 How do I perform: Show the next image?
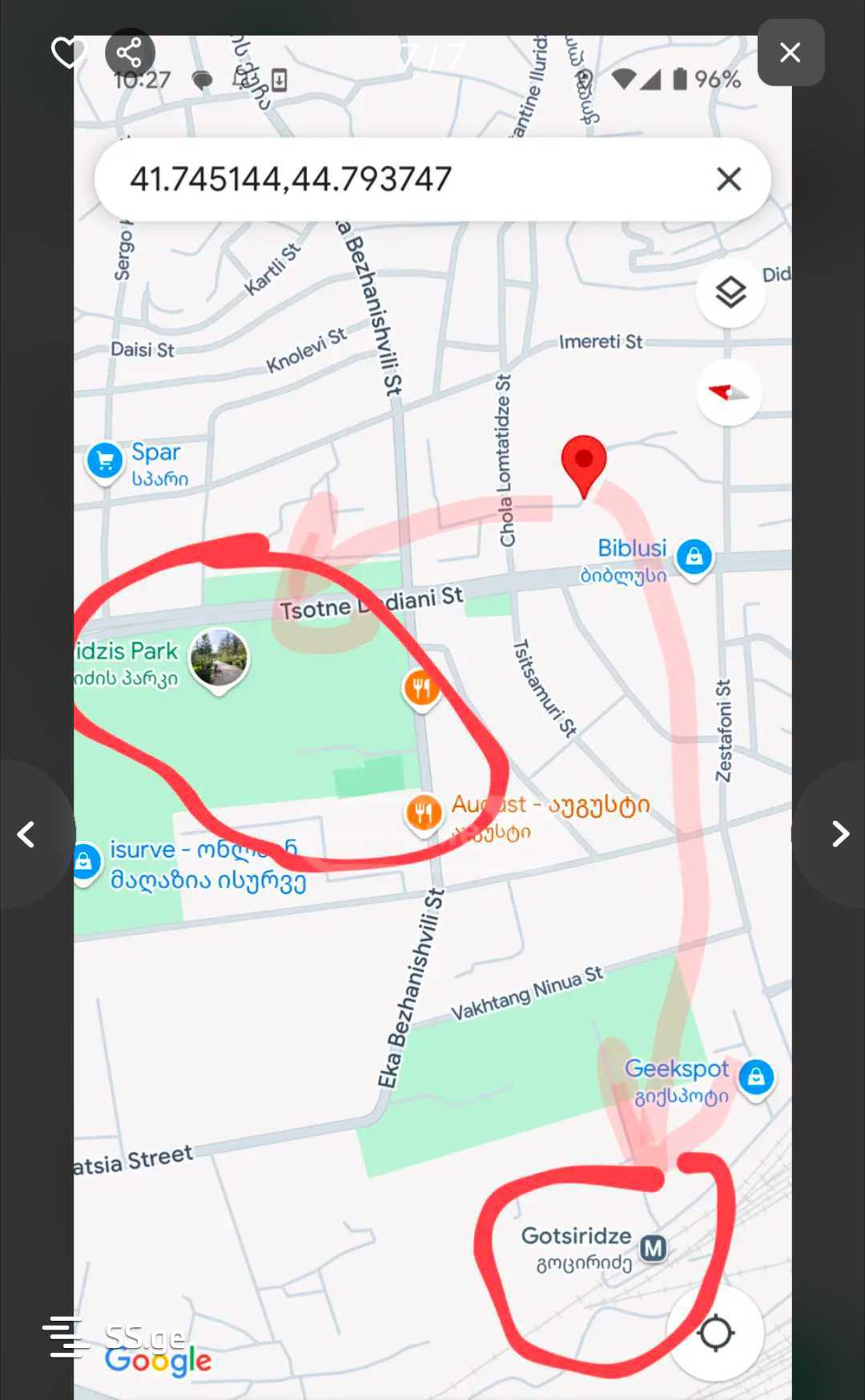point(839,834)
